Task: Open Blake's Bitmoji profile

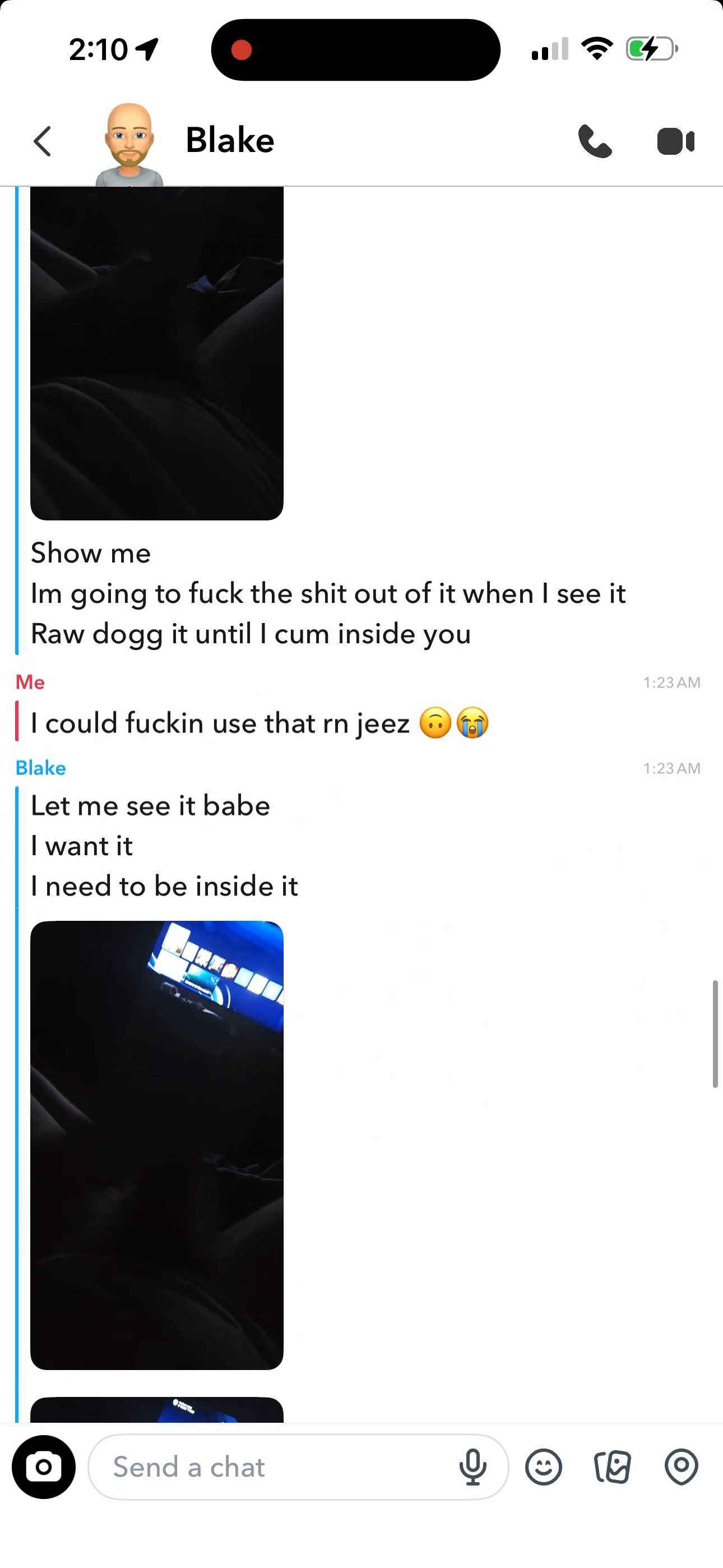Action: (x=129, y=144)
